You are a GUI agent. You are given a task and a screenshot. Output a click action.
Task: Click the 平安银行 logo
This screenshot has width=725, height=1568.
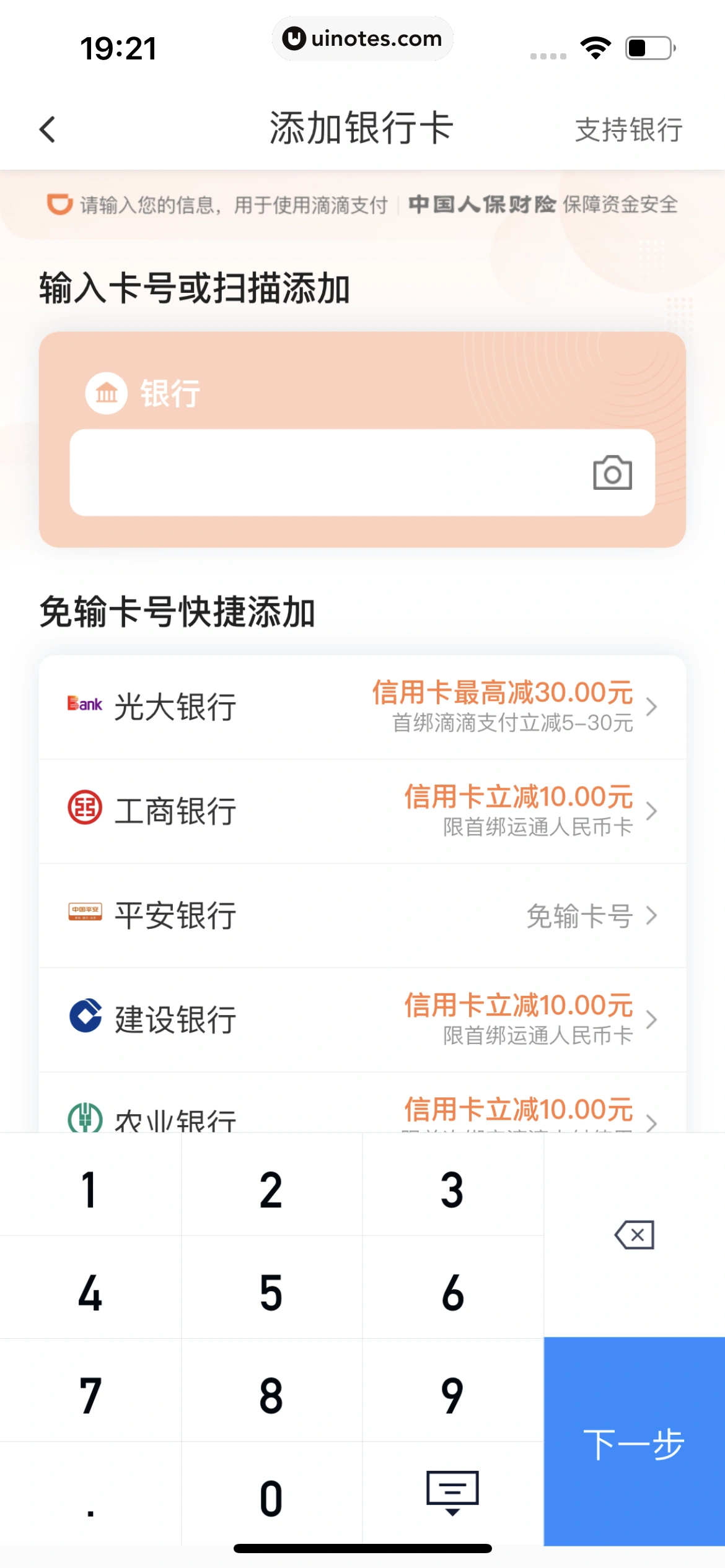click(x=84, y=913)
